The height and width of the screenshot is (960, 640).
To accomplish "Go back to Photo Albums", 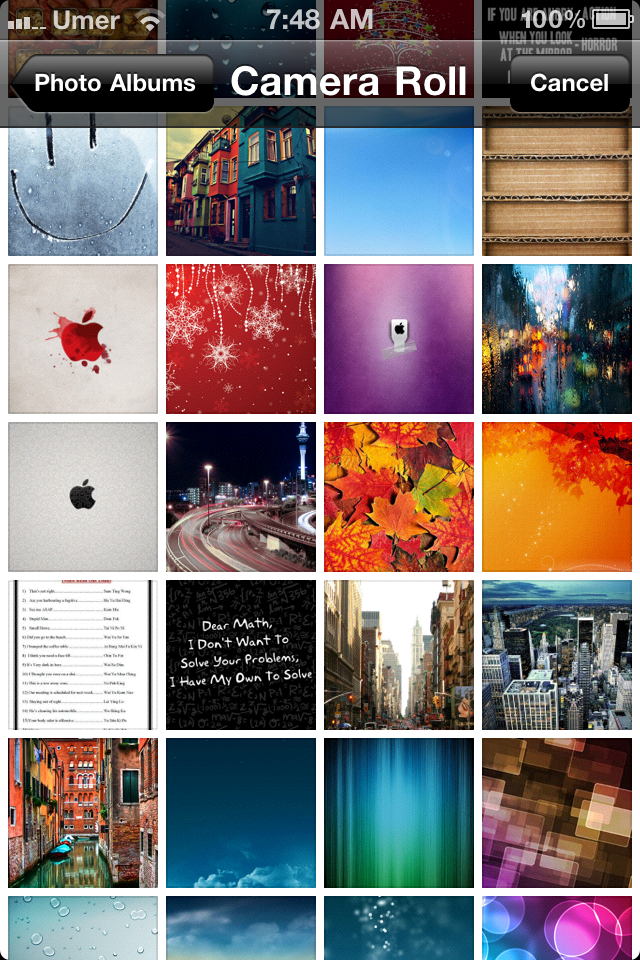I will [113, 83].
